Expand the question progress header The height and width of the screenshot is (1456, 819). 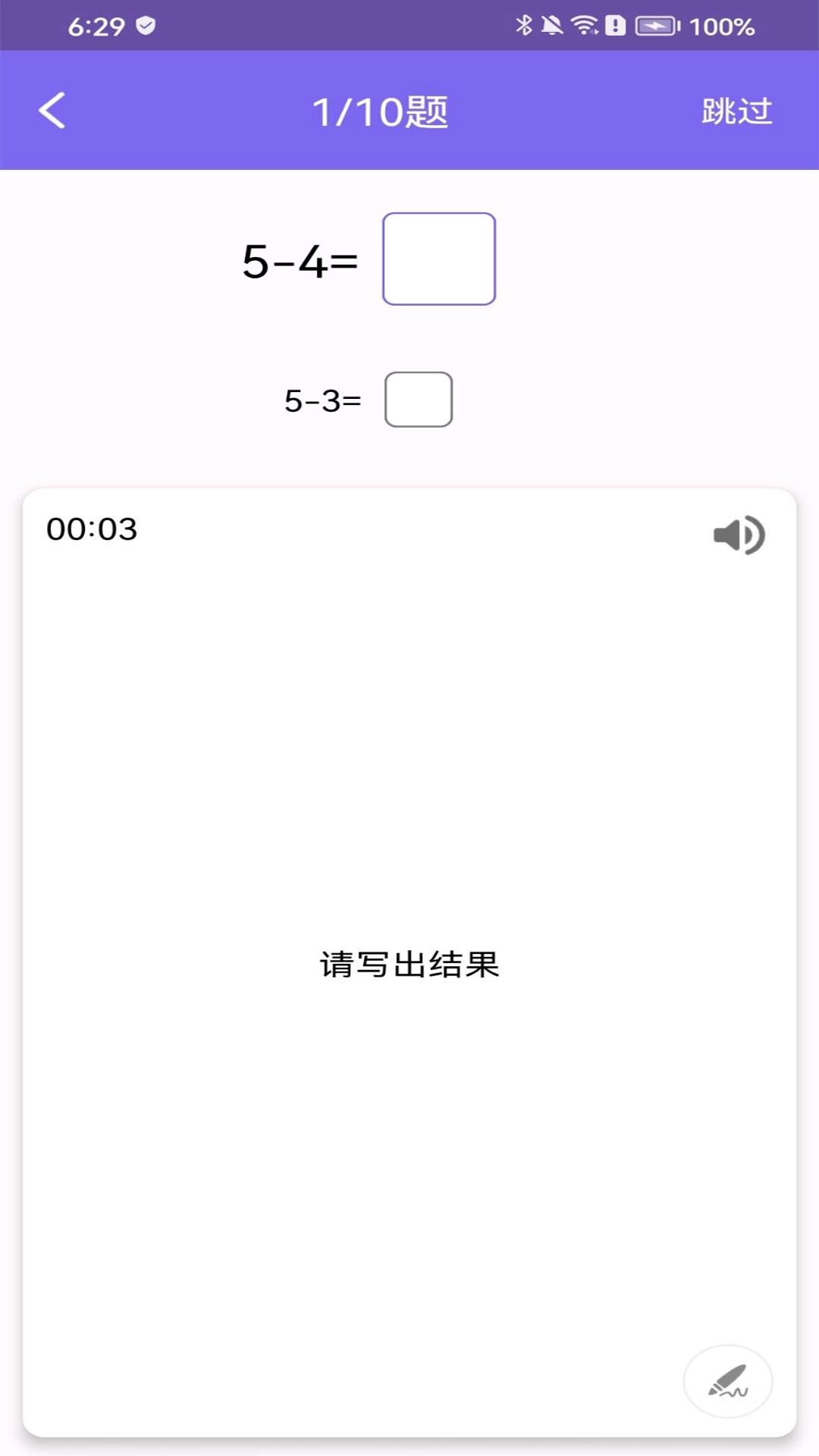[381, 110]
